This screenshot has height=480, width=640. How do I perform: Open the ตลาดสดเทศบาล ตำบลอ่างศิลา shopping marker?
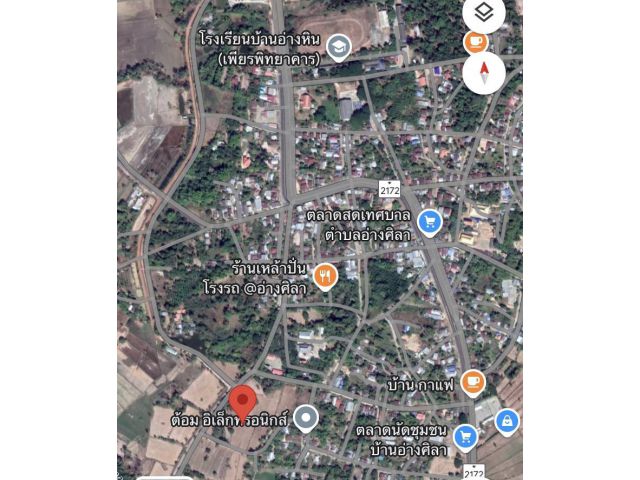430,221
